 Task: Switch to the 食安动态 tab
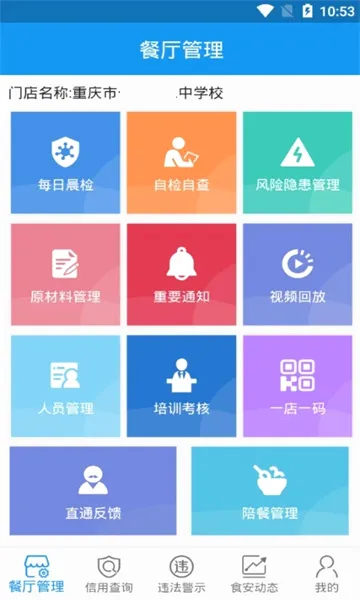tap(254, 574)
